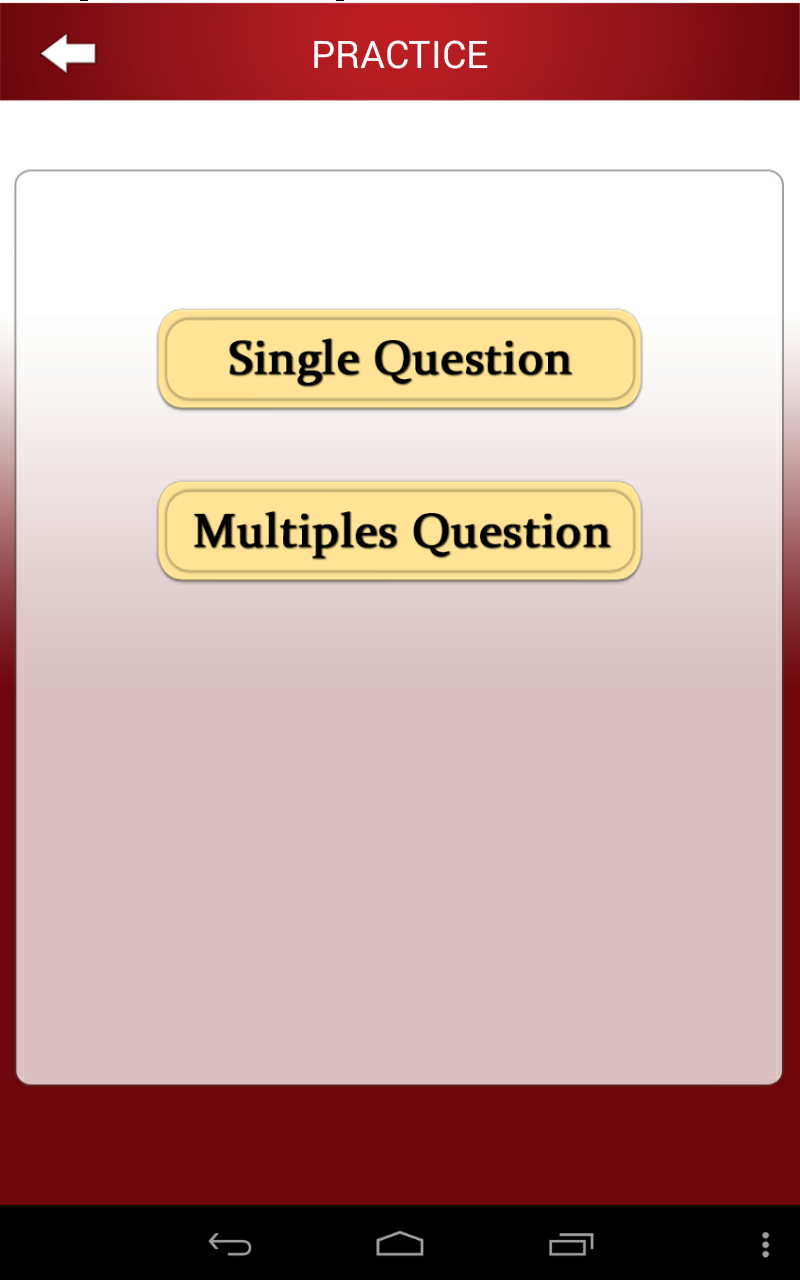This screenshot has width=800, height=1280.
Task: Go to the Android home screen
Action: click(x=399, y=1244)
